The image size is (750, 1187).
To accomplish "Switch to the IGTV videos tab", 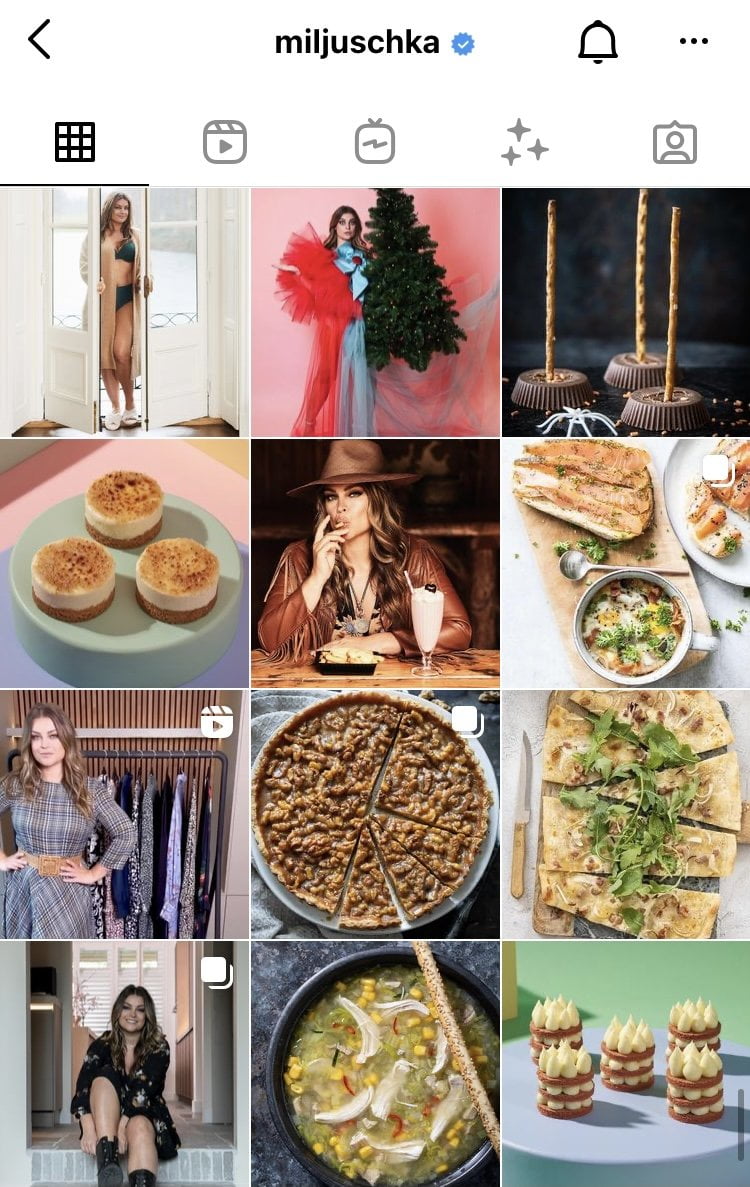I will point(375,142).
